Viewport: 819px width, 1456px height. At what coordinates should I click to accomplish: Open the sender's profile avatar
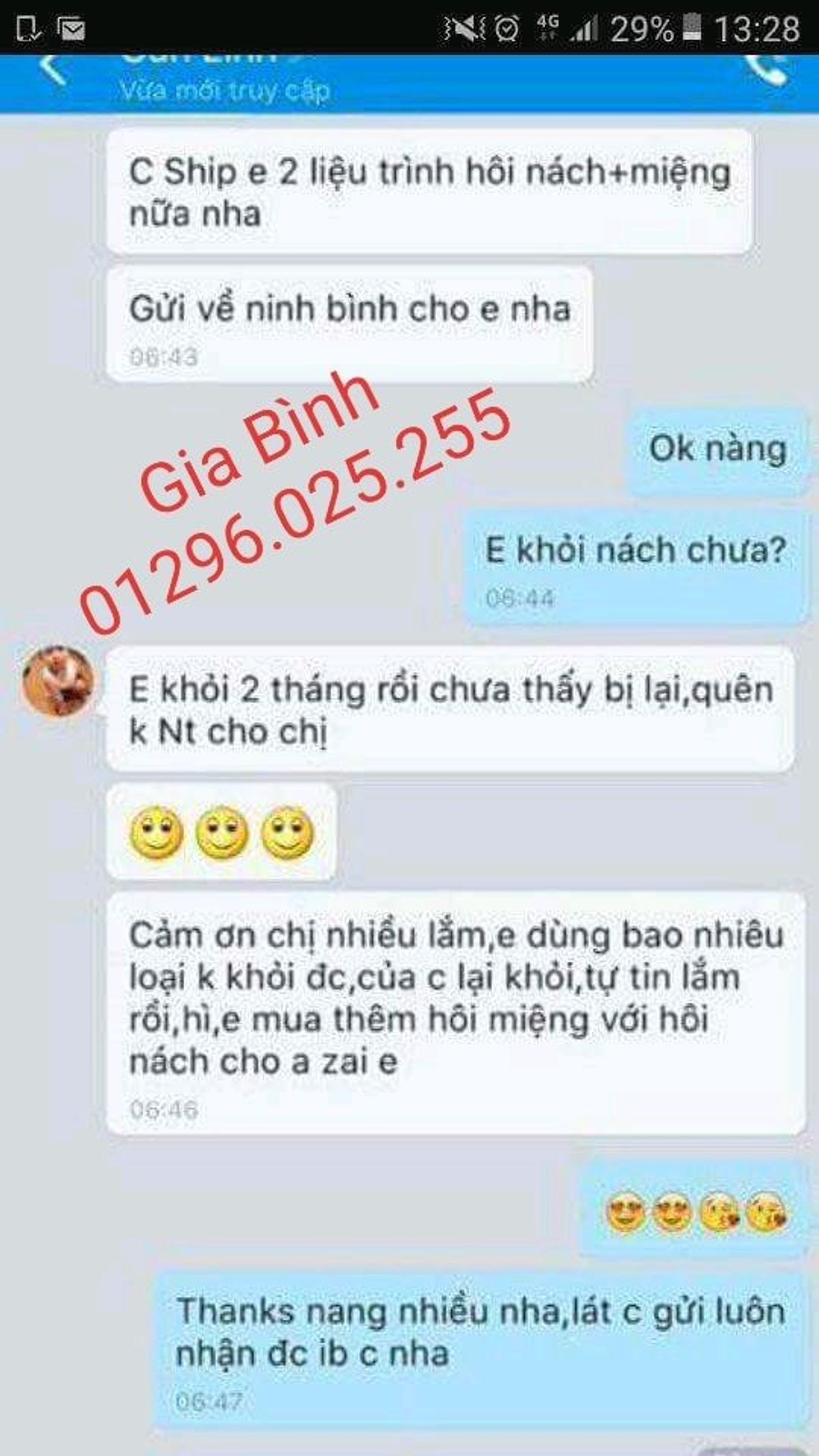58,683
